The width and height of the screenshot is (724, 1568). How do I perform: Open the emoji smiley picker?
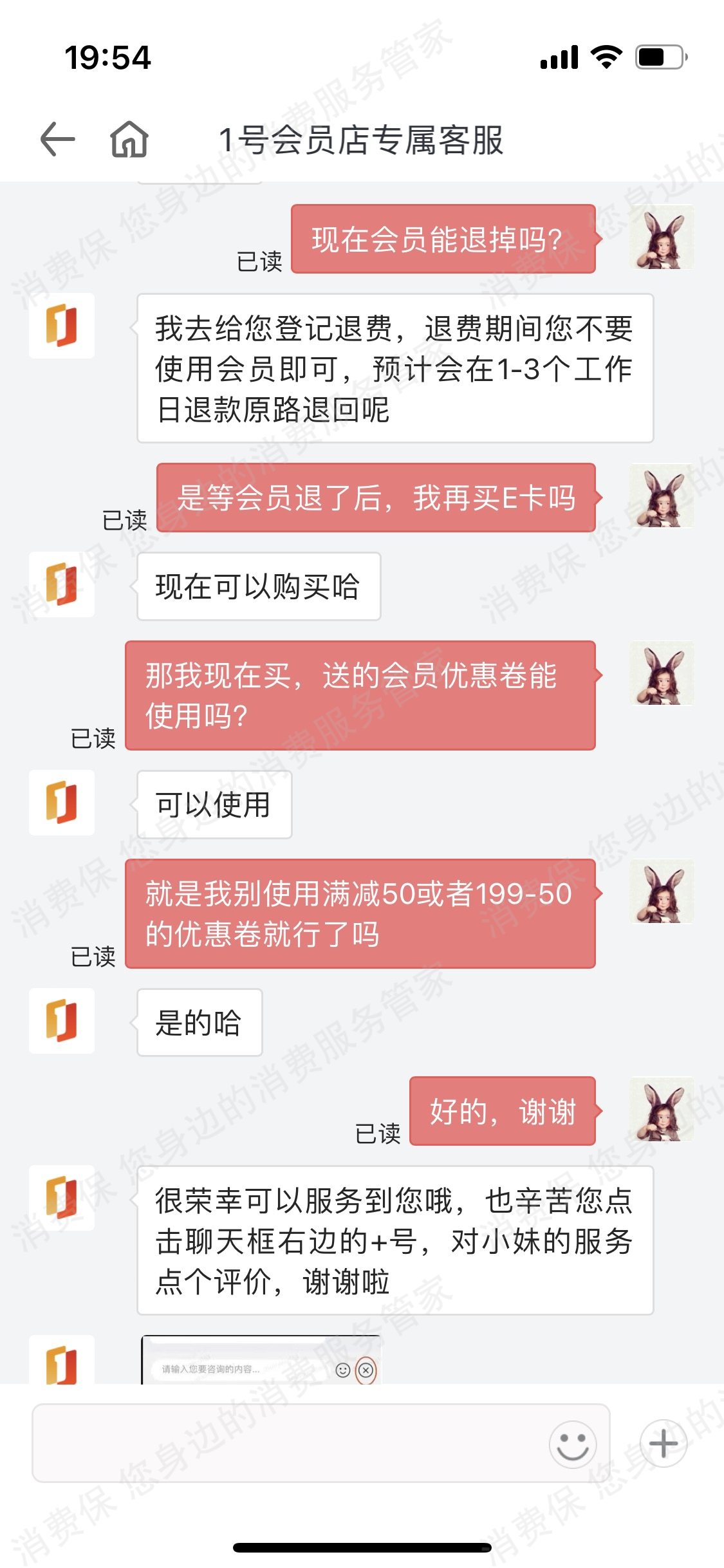pos(572,1444)
